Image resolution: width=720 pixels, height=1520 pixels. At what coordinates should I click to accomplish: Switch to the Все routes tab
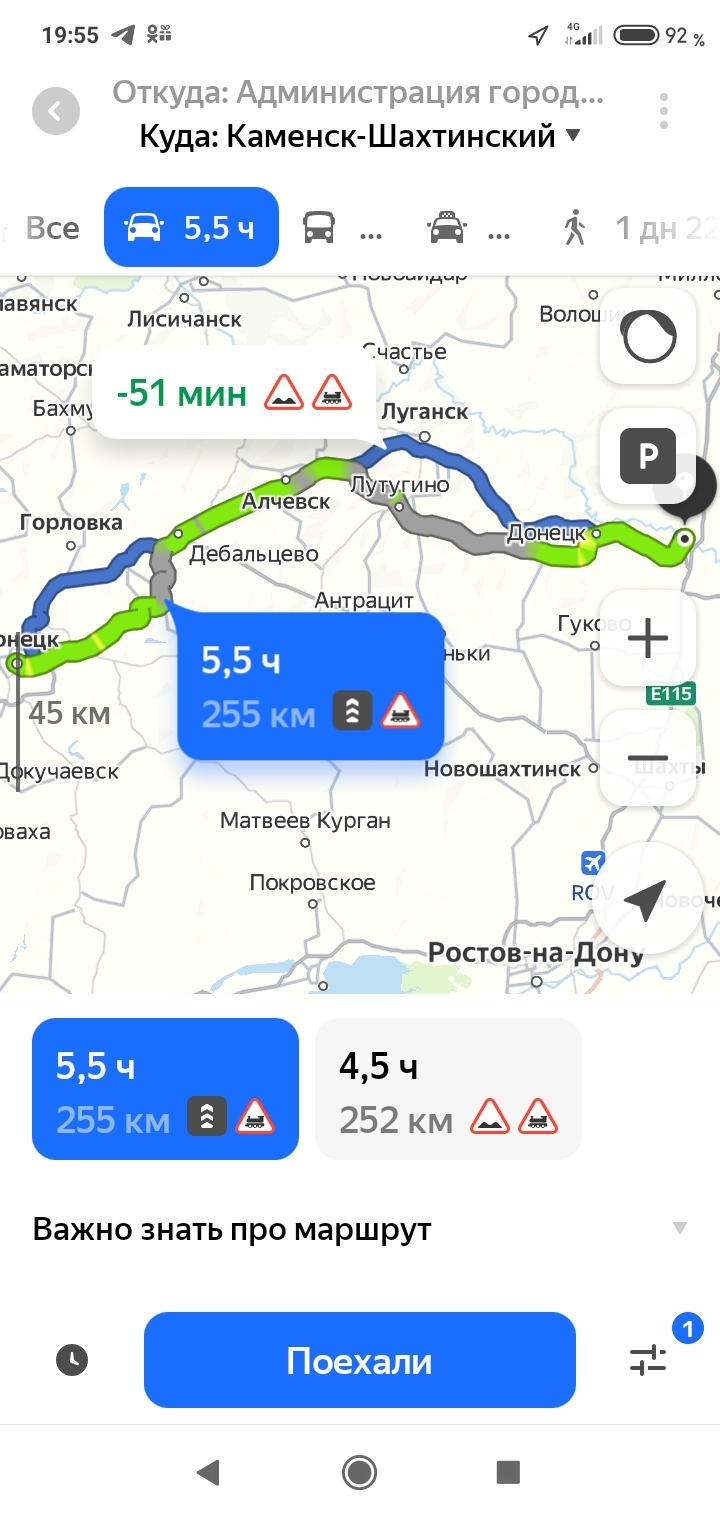[52, 228]
